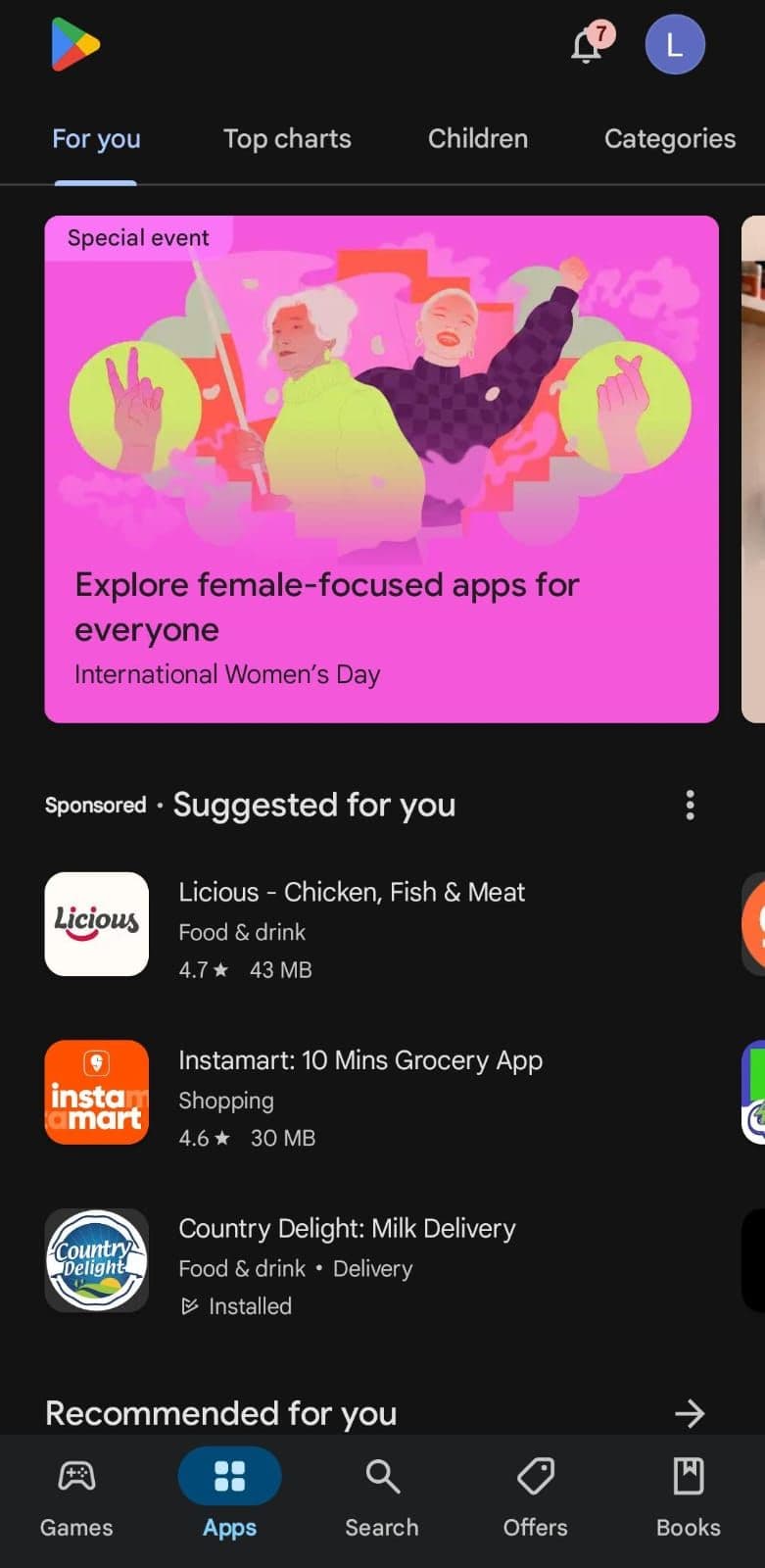
Task: Expand Recommended for you with the arrow
Action: pyautogui.click(x=690, y=1413)
